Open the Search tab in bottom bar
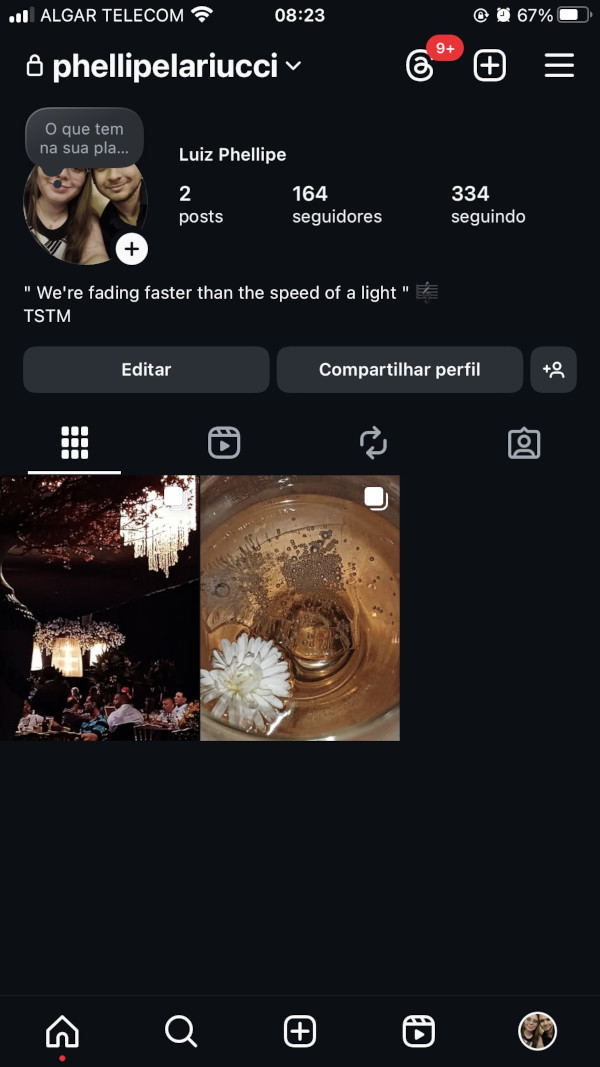Screen dimensions: 600x1067 pos(181,1031)
